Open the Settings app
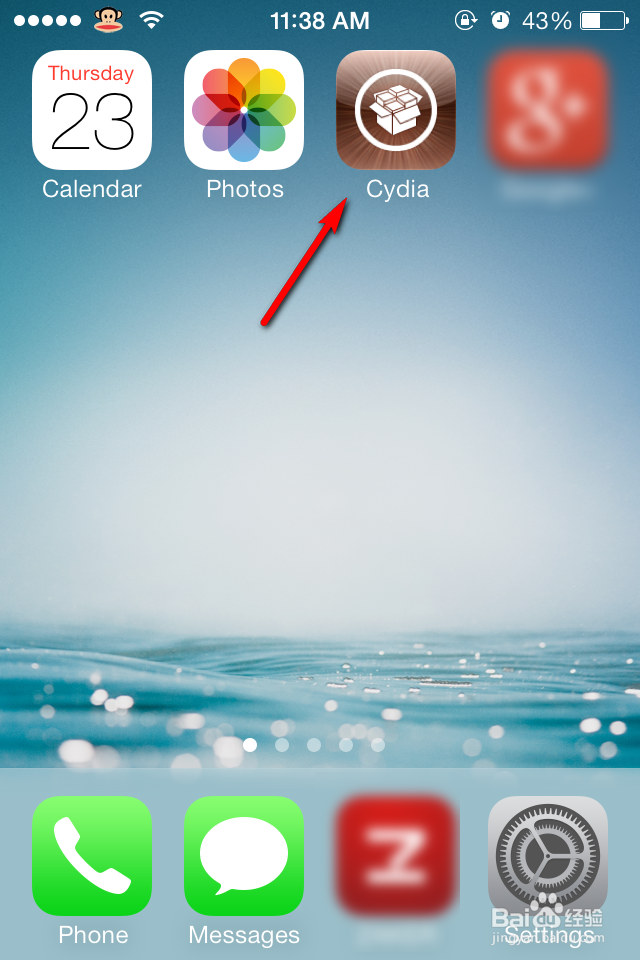This screenshot has width=640, height=960. tap(548, 856)
